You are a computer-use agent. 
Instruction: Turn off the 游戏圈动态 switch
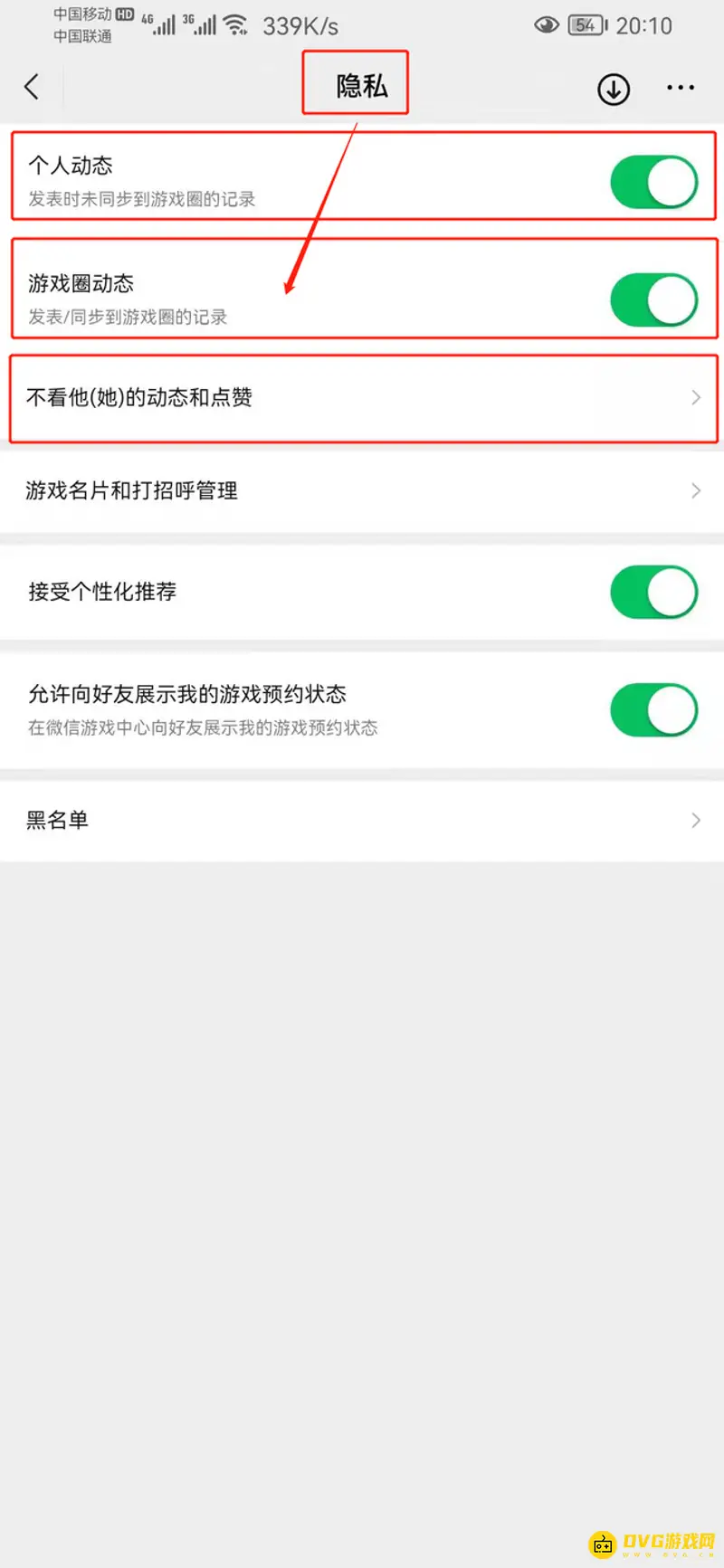(653, 299)
